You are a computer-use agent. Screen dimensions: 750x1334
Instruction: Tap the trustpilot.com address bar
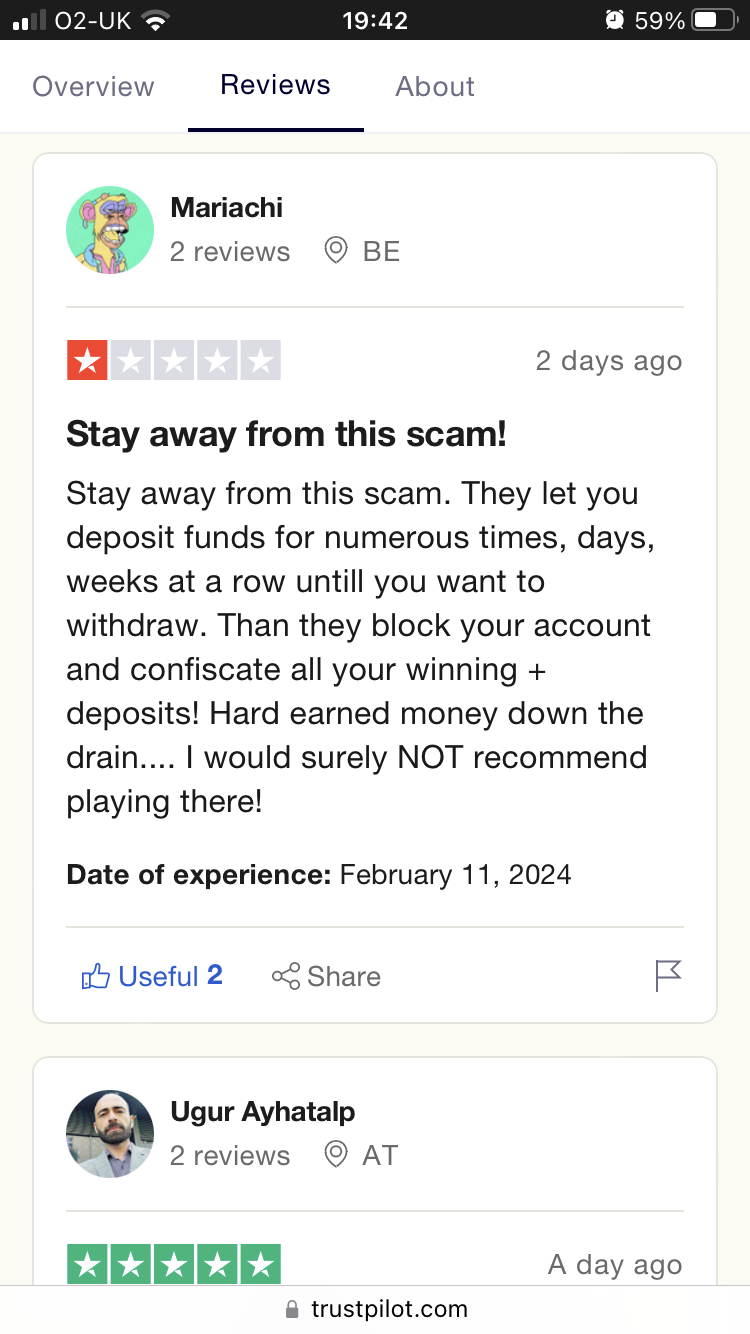pyautogui.click(x=376, y=1308)
